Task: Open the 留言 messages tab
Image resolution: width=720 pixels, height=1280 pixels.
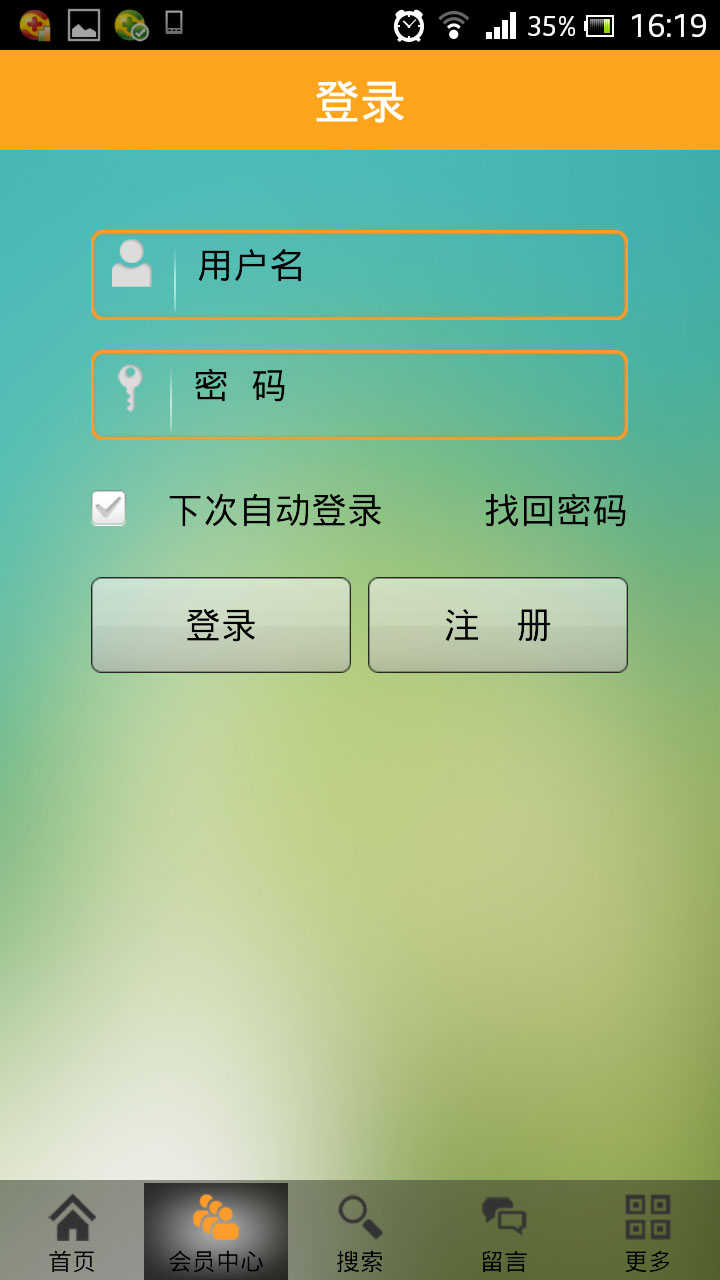Action: [x=504, y=1231]
